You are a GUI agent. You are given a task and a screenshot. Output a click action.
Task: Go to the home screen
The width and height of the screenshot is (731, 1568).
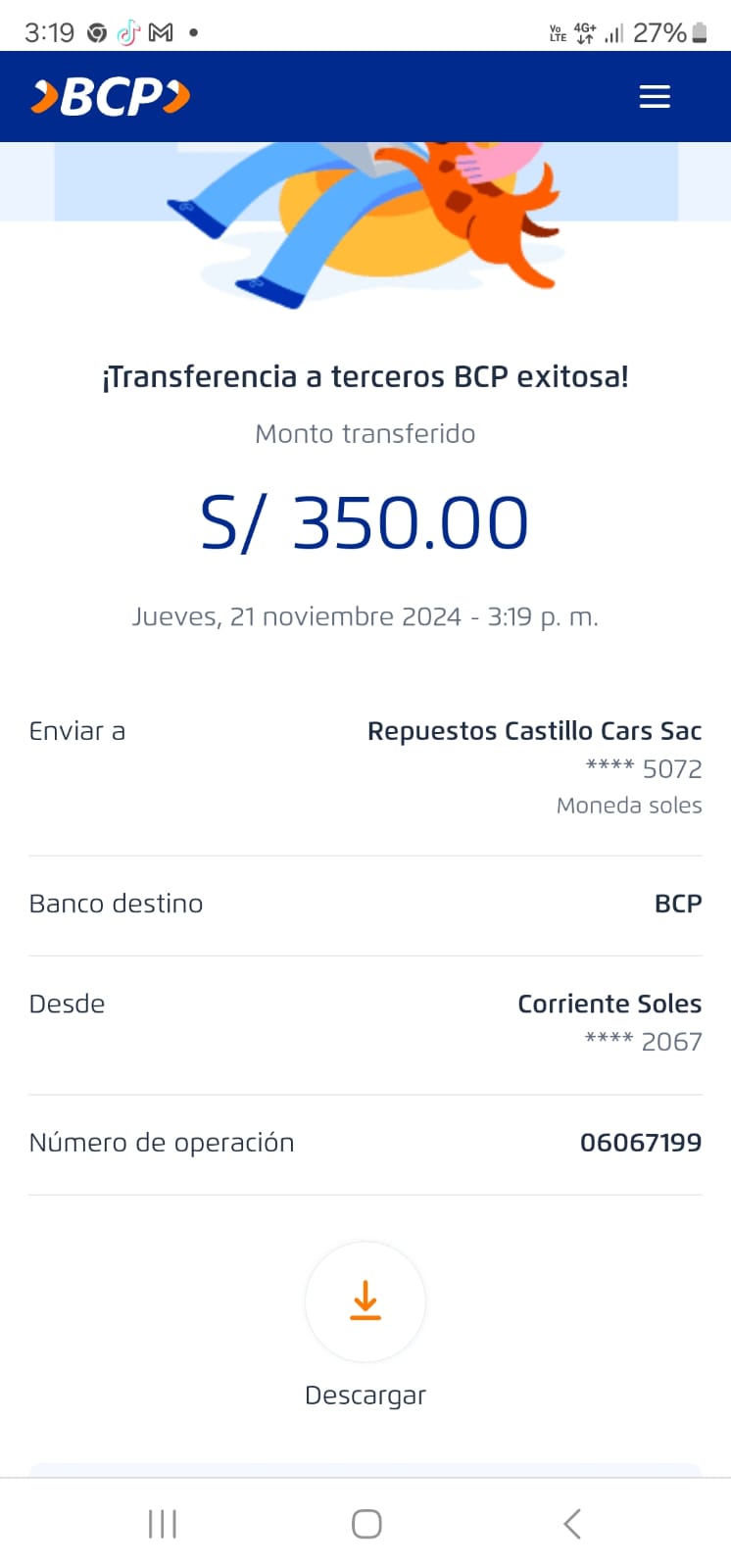click(366, 1524)
